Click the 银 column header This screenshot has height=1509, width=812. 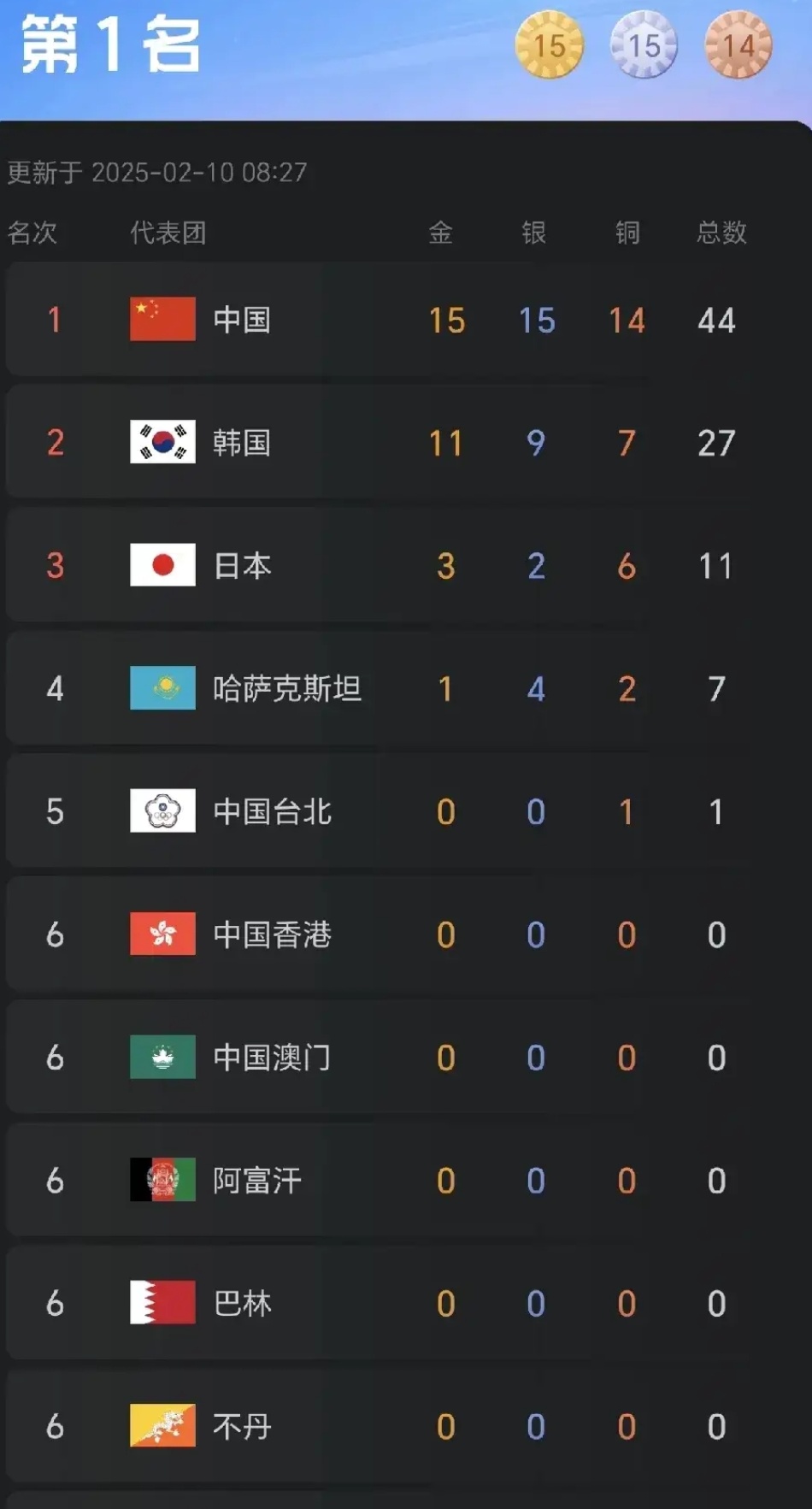pos(535,233)
